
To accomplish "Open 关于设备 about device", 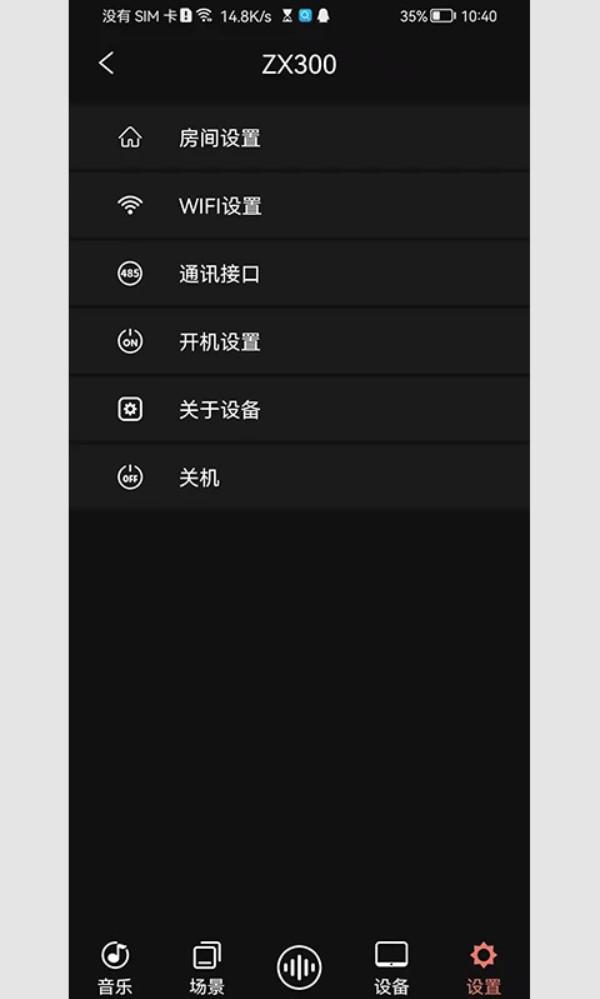I will (299, 410).
